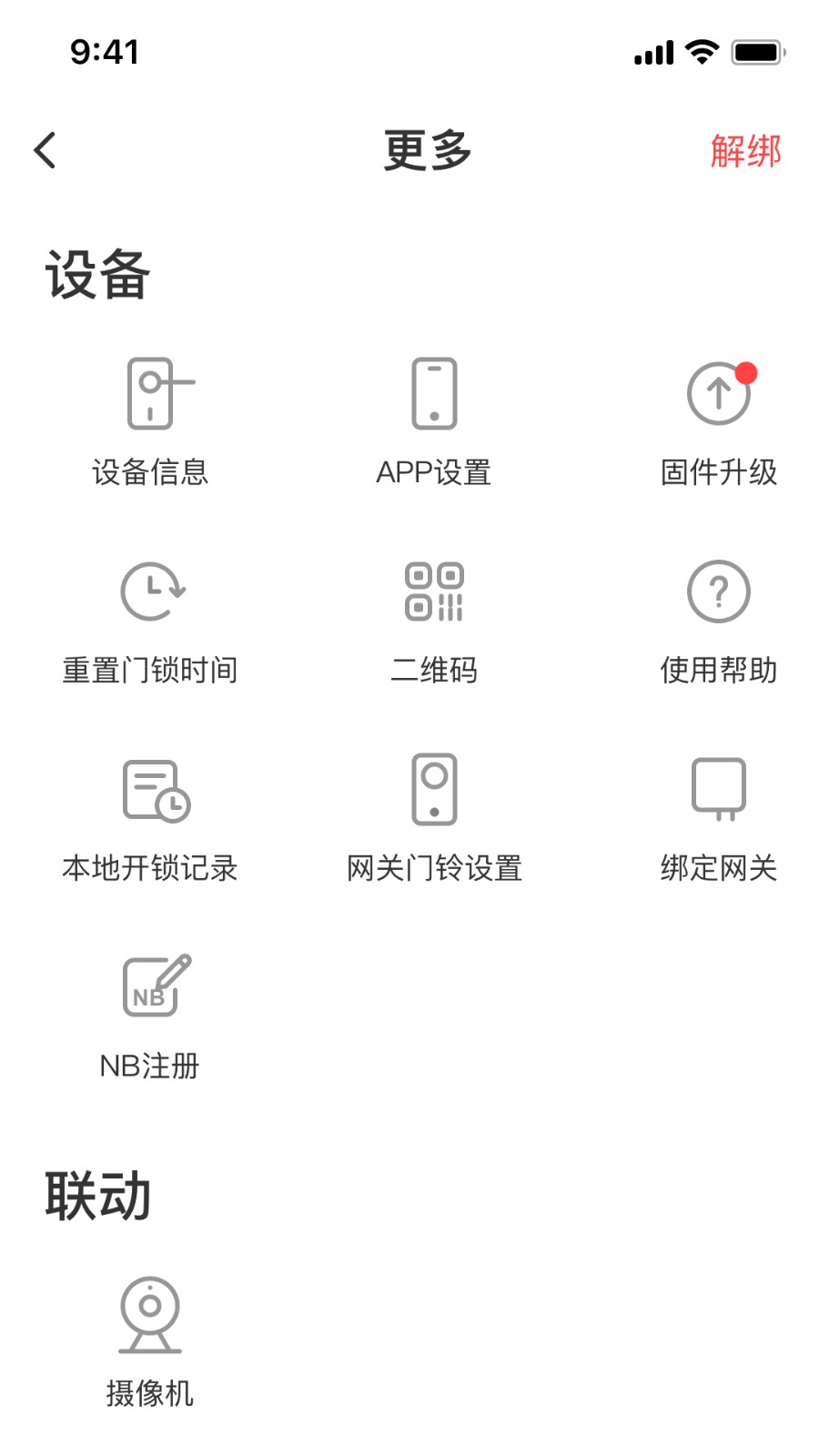
Task: Tap 解绑 to unbind the device
Action: 744,149
